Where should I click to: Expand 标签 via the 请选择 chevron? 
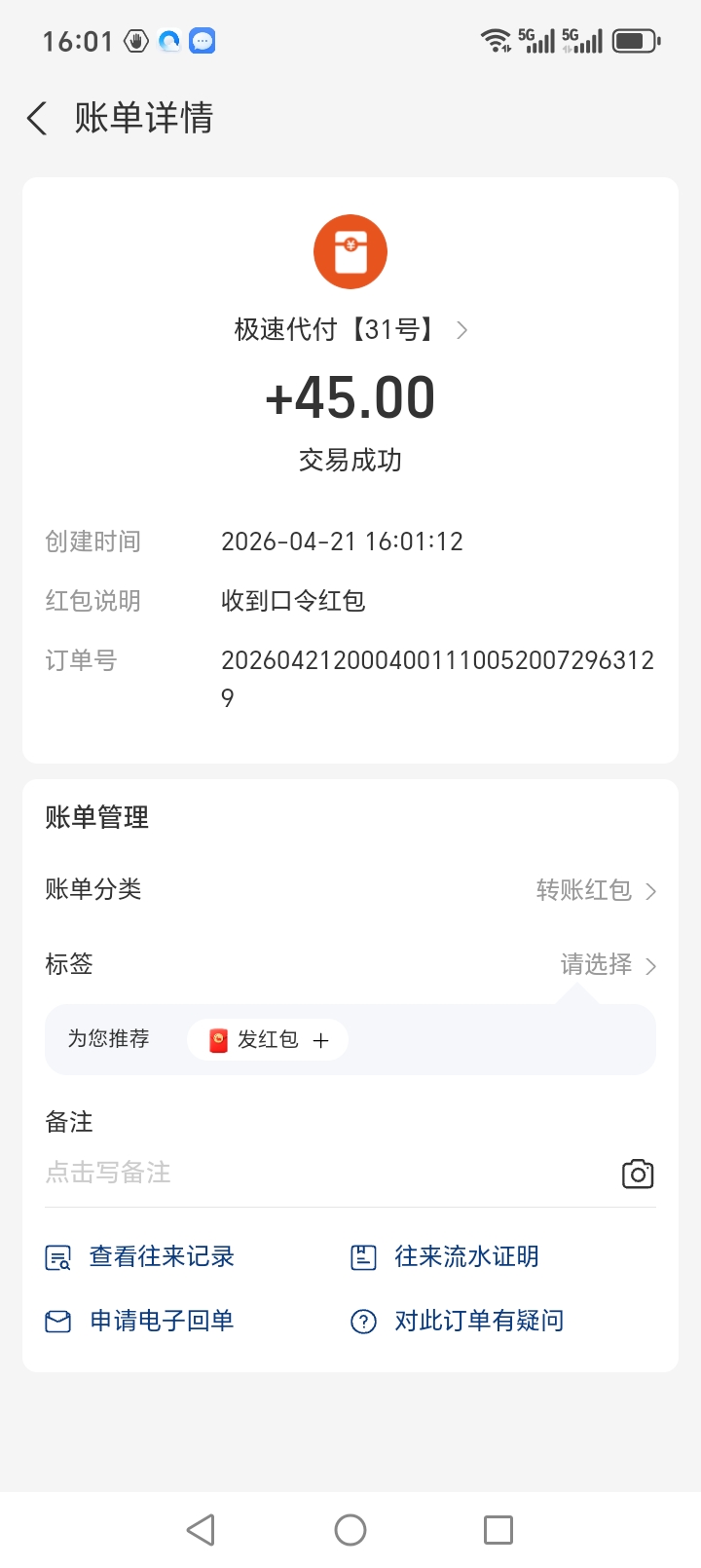(x=650, y=965)
